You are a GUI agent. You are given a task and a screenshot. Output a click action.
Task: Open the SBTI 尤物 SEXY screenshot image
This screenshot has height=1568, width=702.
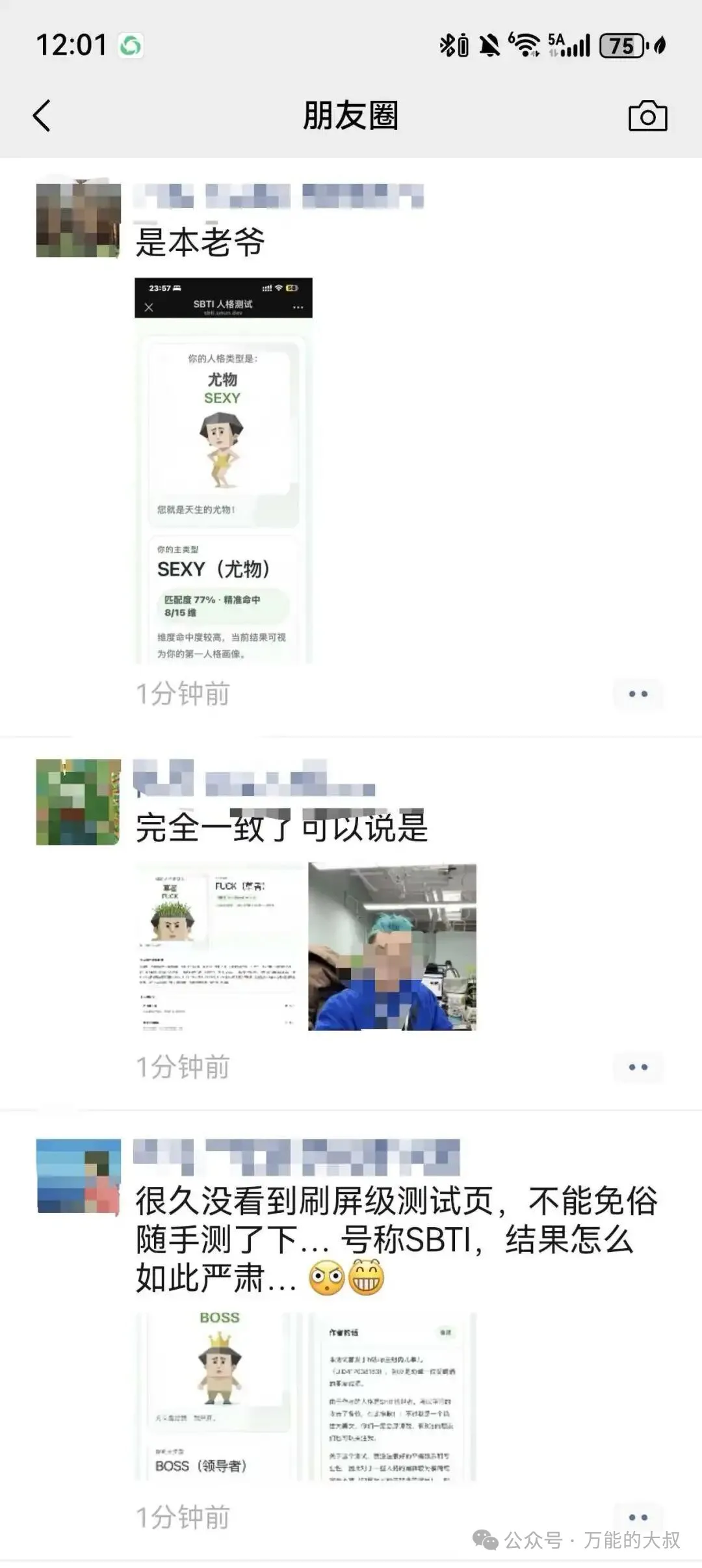click(x=223, y=470)
